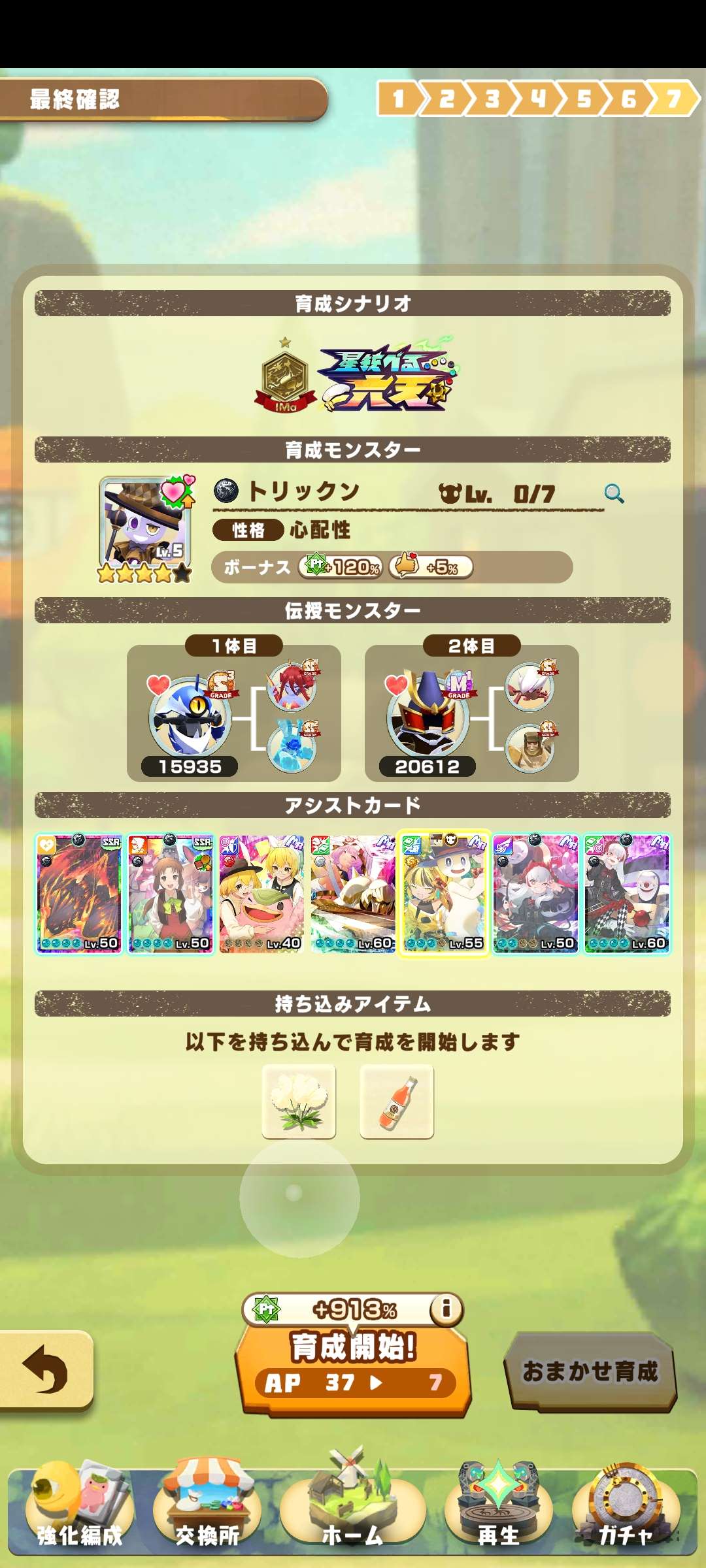Screen dimensions: 706x1568
Task: Open the 再生 tab
Action: 498,1511
